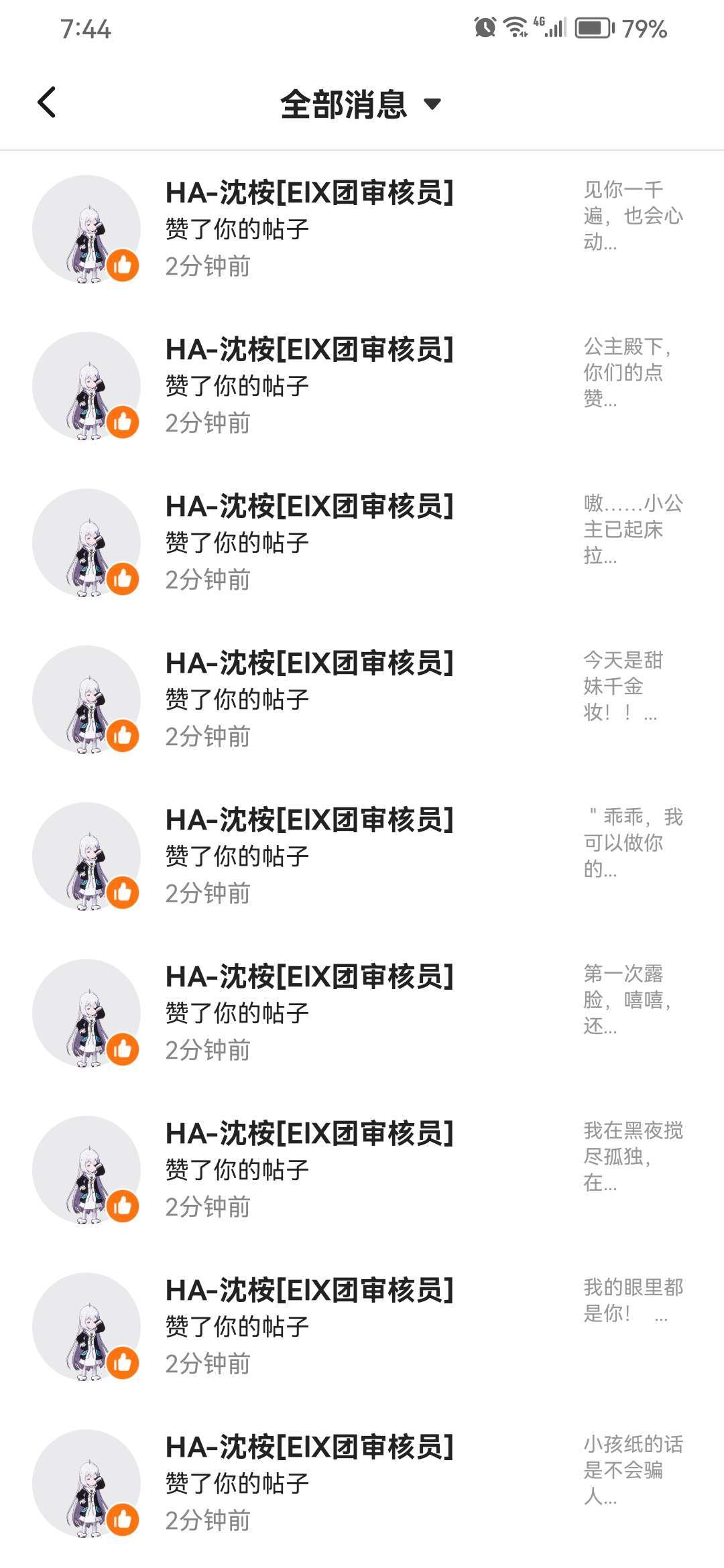Expand the 全部消息 filter dropdown
724x1568 pixels.
[x=361, y=104]
